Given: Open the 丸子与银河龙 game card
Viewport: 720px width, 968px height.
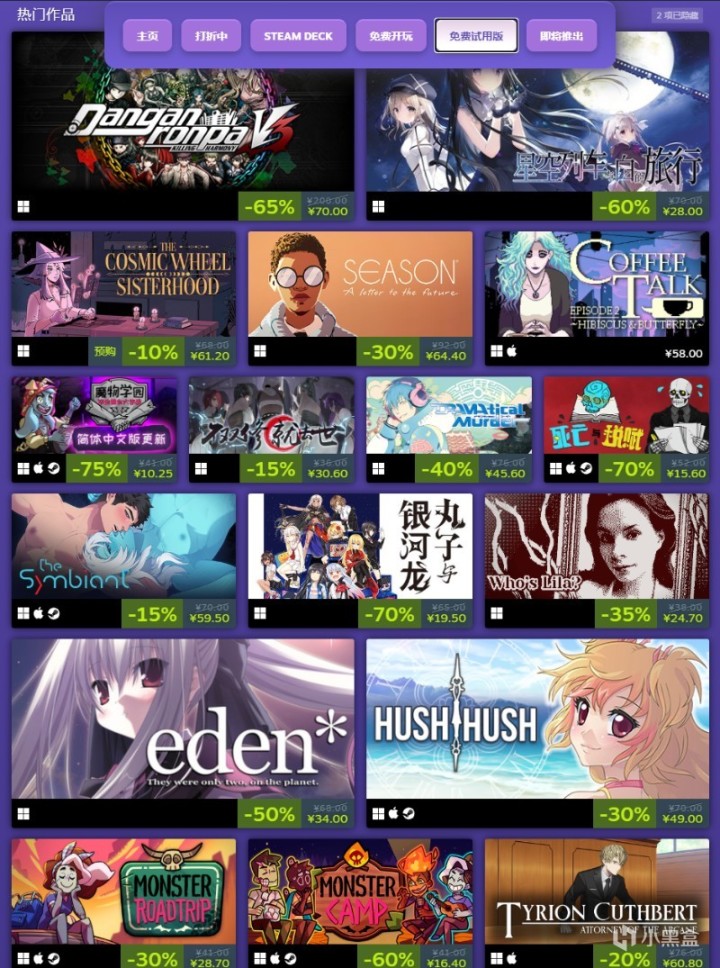Looking at the screenshot, I should point(360,546).
